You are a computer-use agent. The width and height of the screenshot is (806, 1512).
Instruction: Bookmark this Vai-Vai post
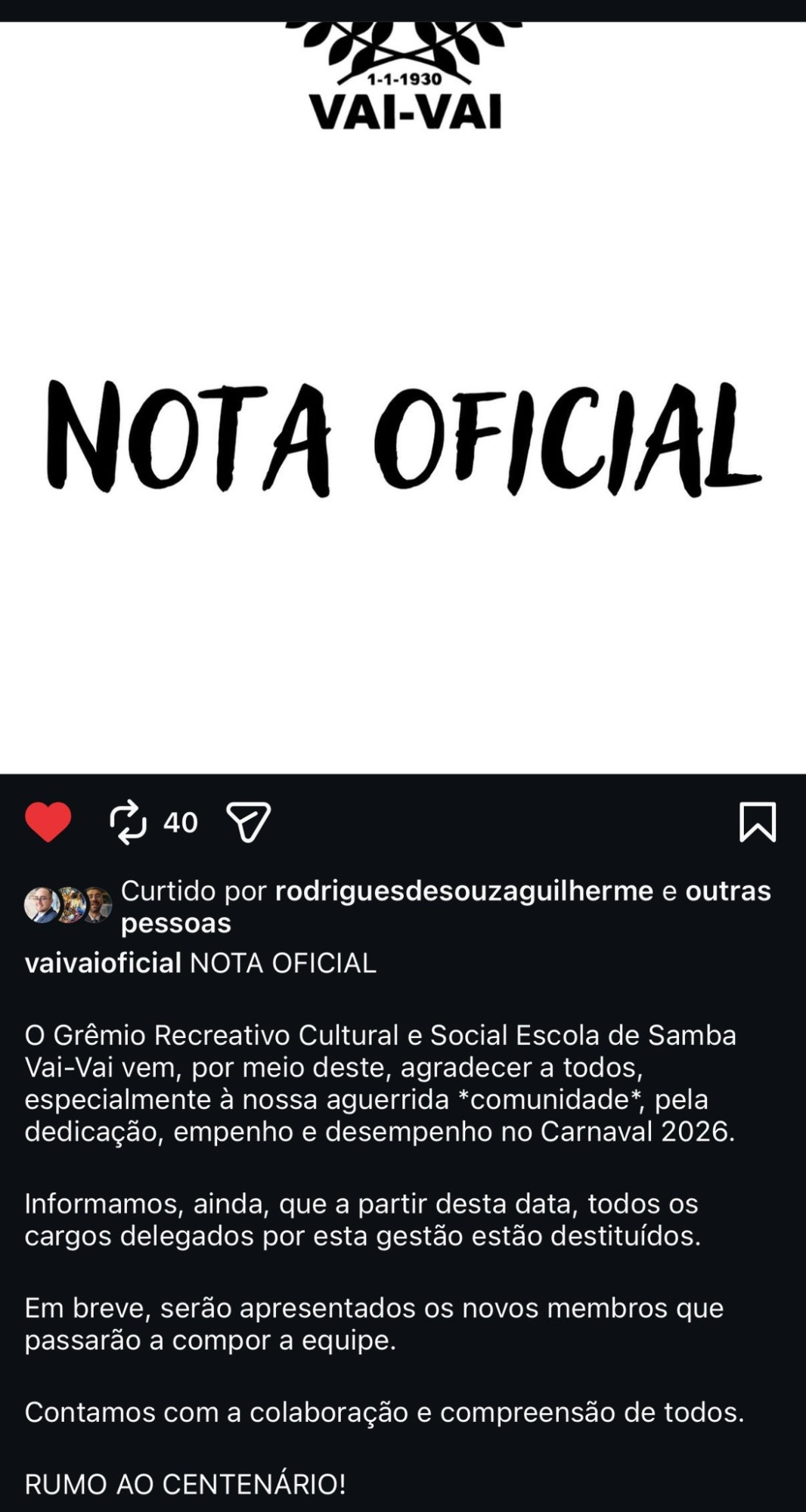pyautogui.click(x=757, y=822)
